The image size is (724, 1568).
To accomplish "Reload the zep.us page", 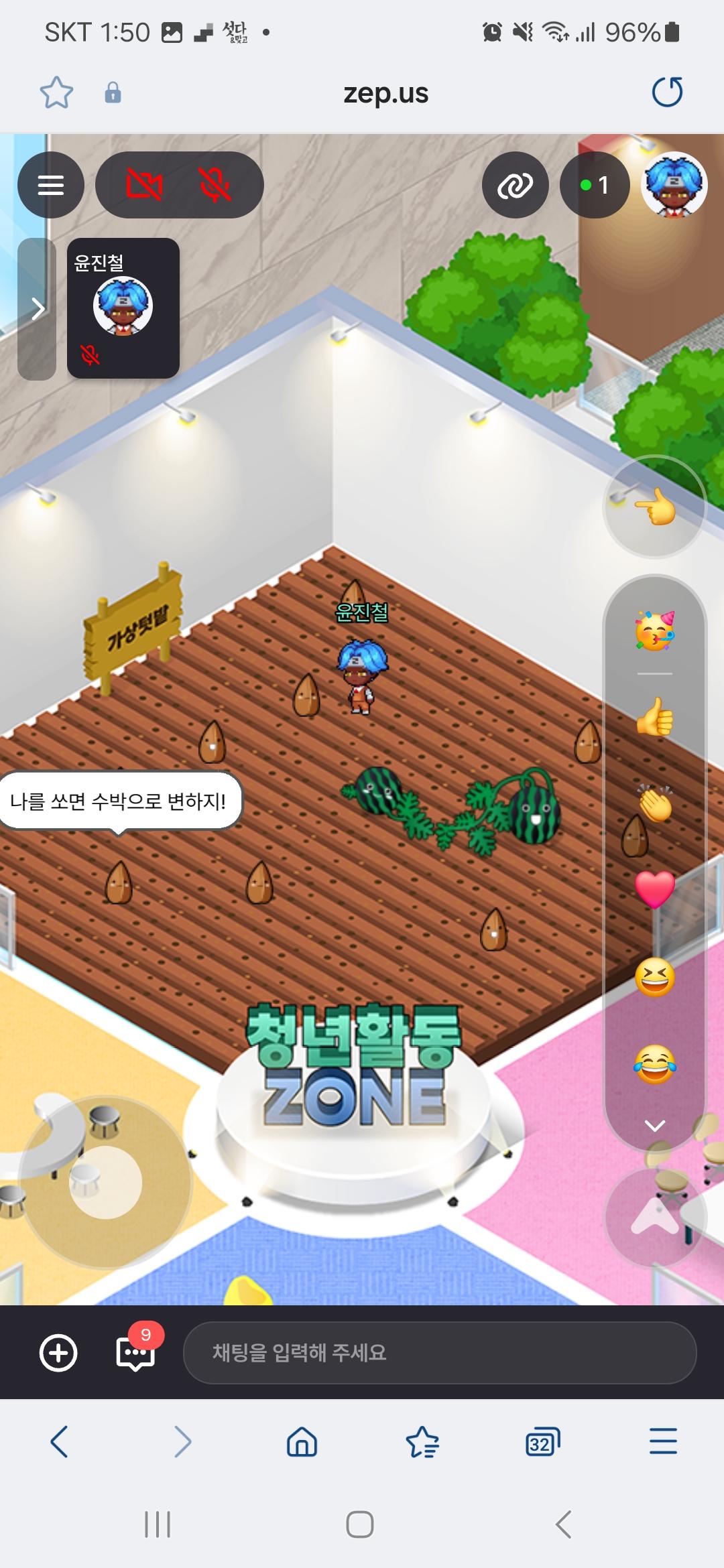I will click(667, 92).
